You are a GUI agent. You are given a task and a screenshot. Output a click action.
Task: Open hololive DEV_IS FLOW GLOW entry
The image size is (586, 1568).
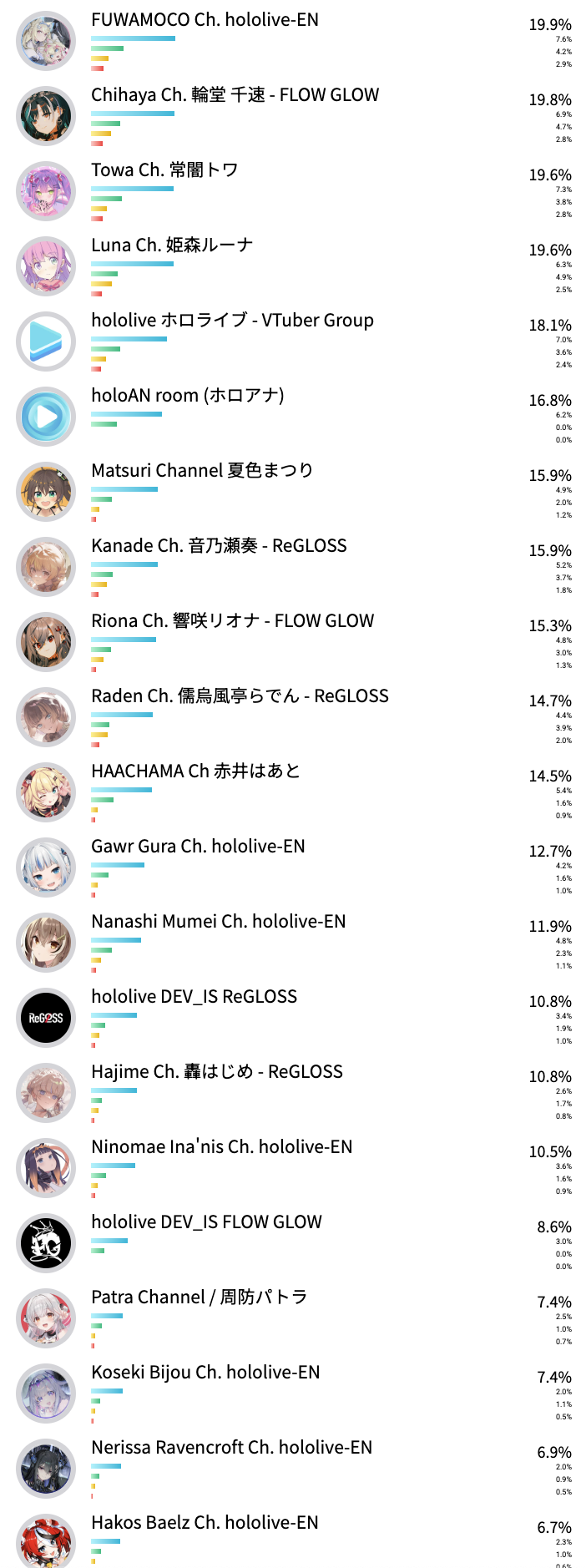(x=206, y=1222)
